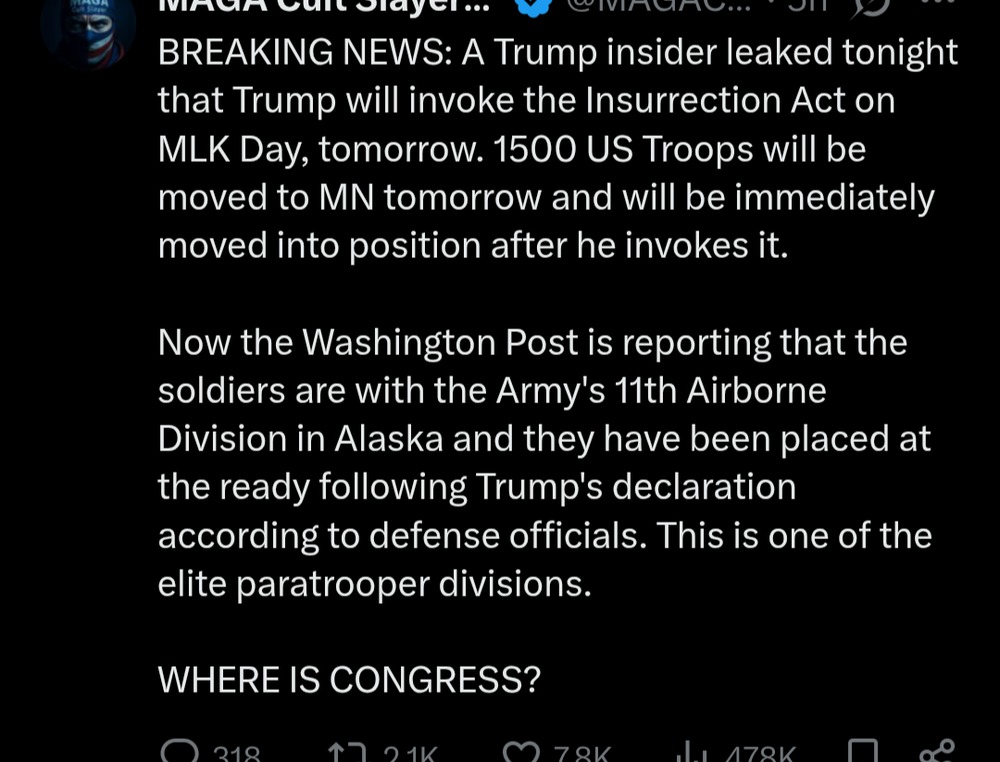Share the MAGA Cult Slayer post
Viewport: 1000px width, 762px height.
tap(936, 752)
